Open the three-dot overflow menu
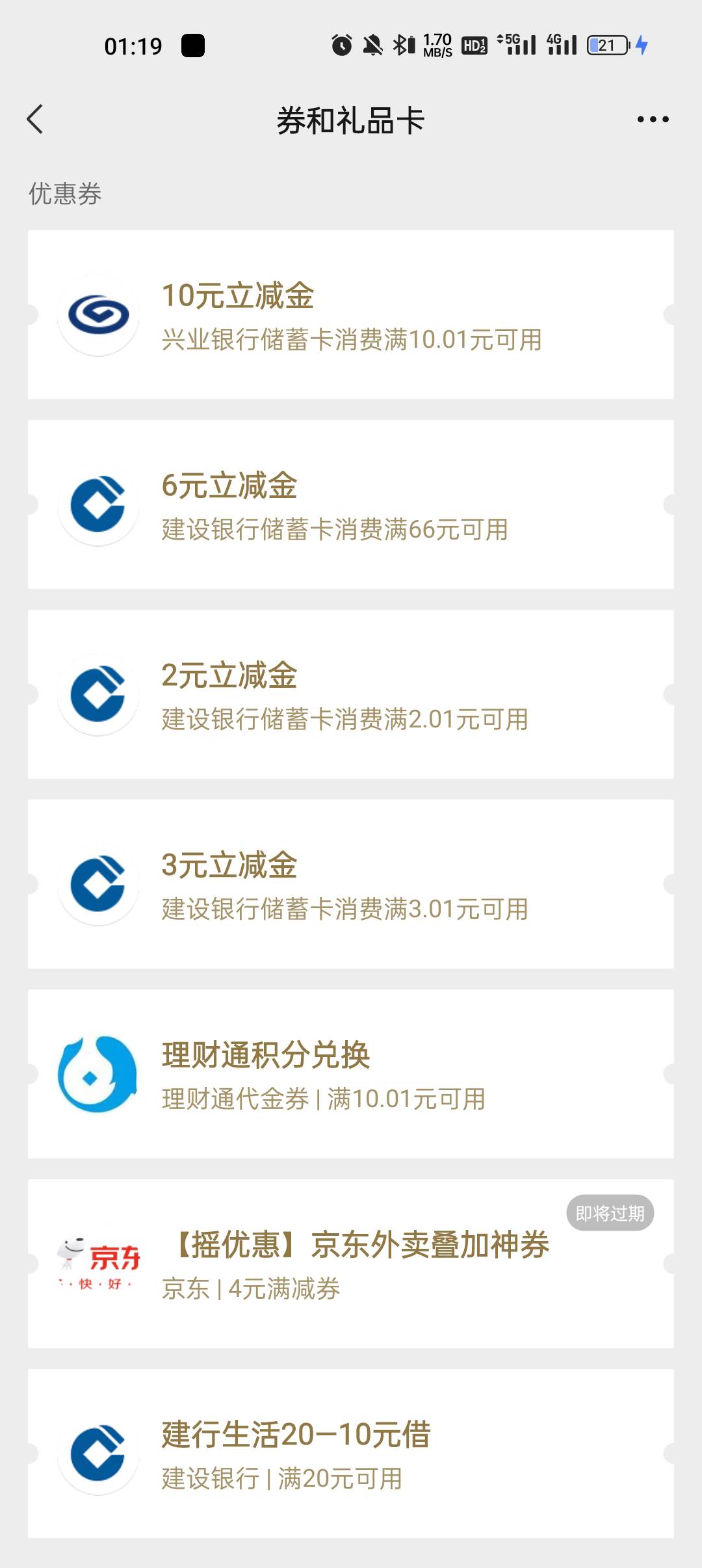The width and height of the screenshot is (702, 1568). (x=653, y=120)
